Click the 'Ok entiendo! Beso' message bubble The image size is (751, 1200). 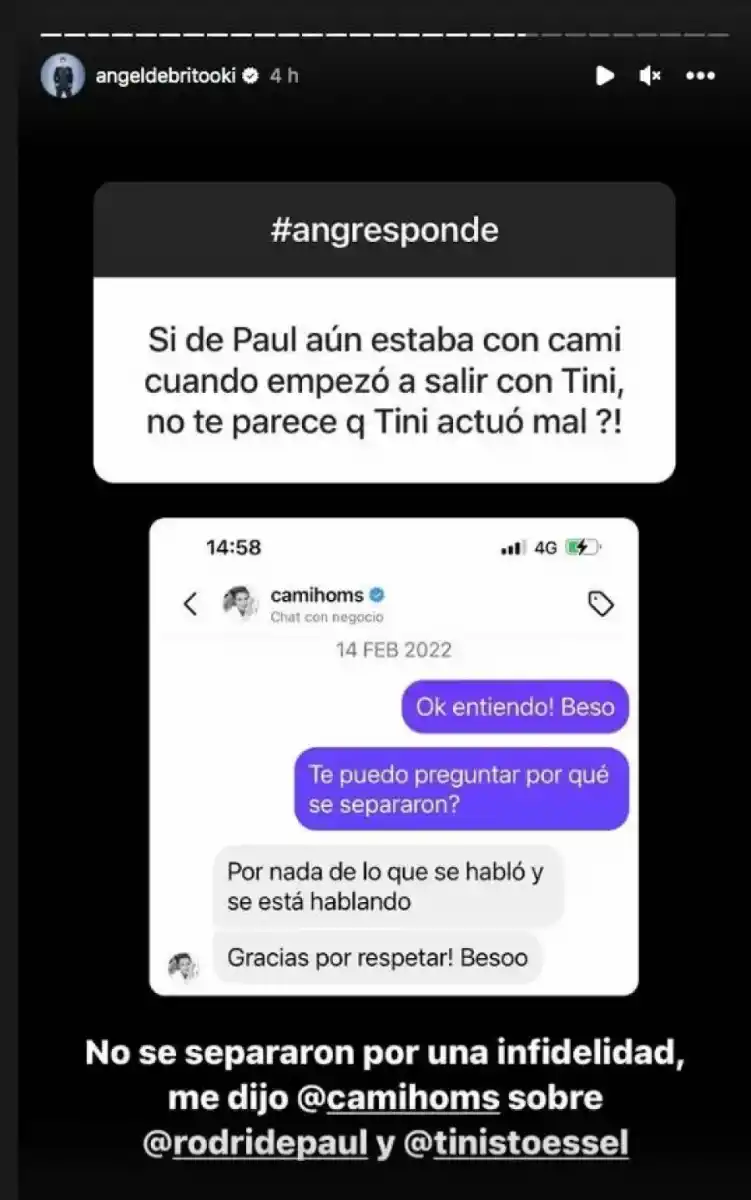click(x=514, y=707)
